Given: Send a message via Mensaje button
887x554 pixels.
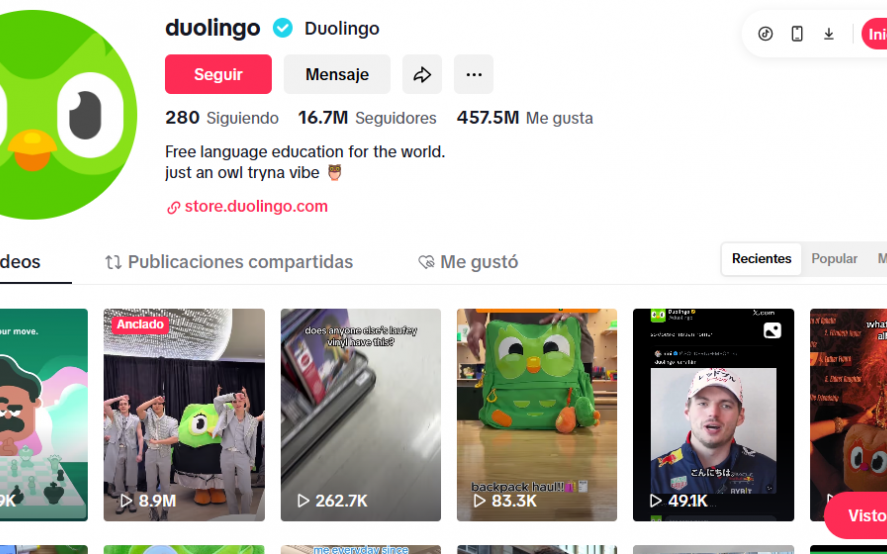Looking at the screenshot, I should pyautogui.click(x=337, y=75).
